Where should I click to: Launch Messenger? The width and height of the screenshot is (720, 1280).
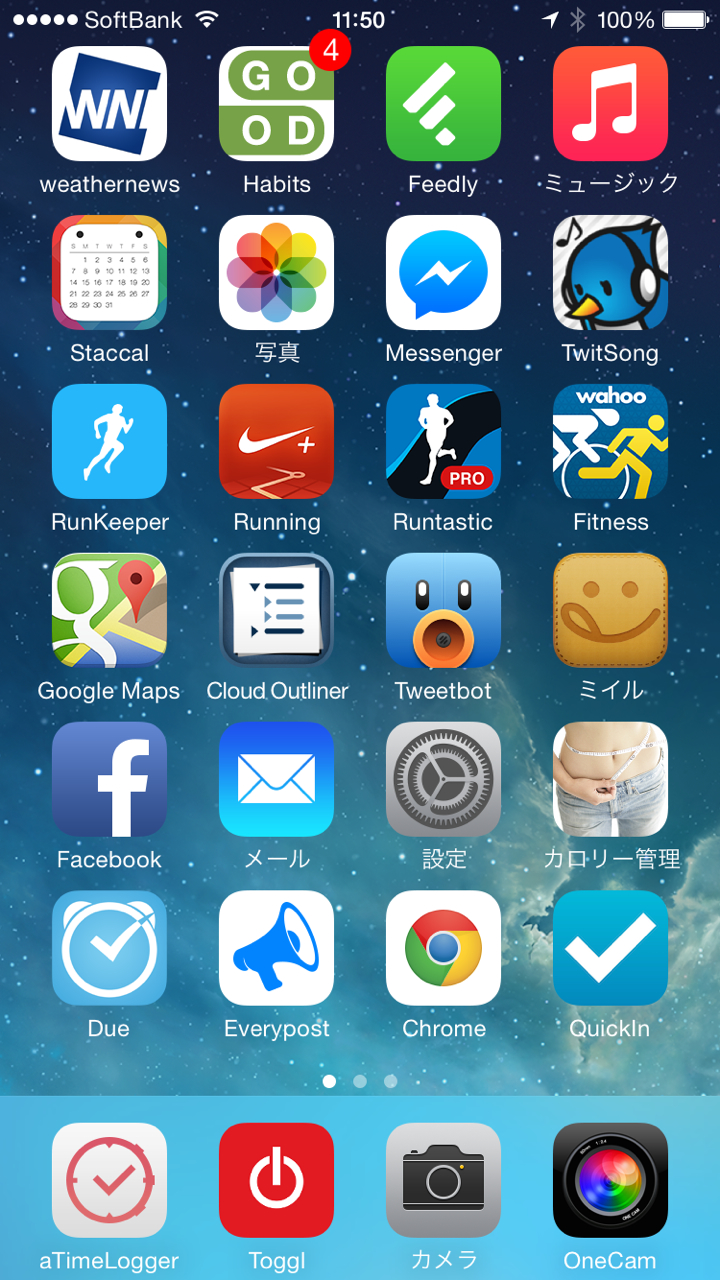tap(443, 272)
